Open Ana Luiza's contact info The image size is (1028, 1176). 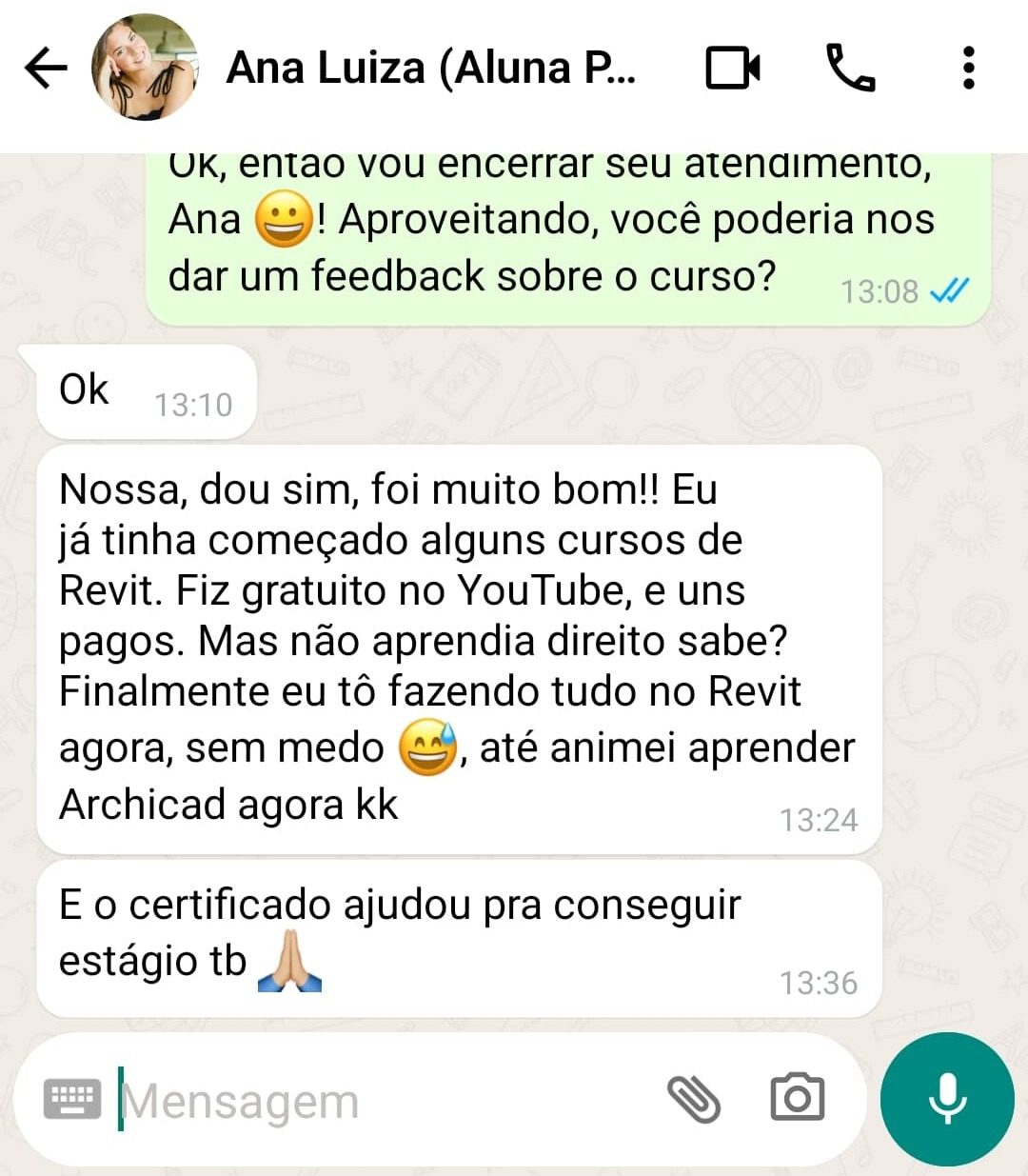430,69
